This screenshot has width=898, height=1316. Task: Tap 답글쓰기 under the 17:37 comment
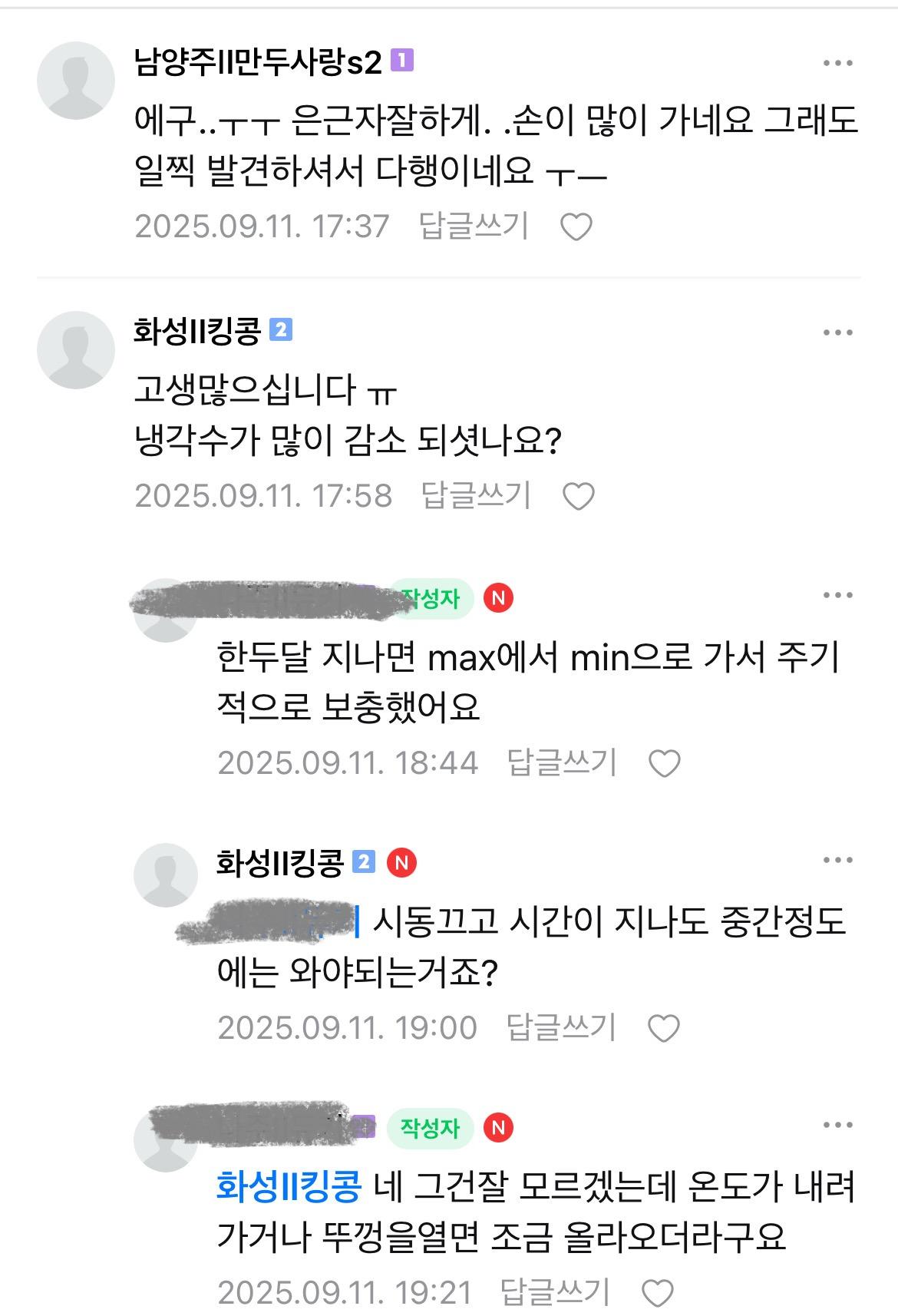[474, 226]
